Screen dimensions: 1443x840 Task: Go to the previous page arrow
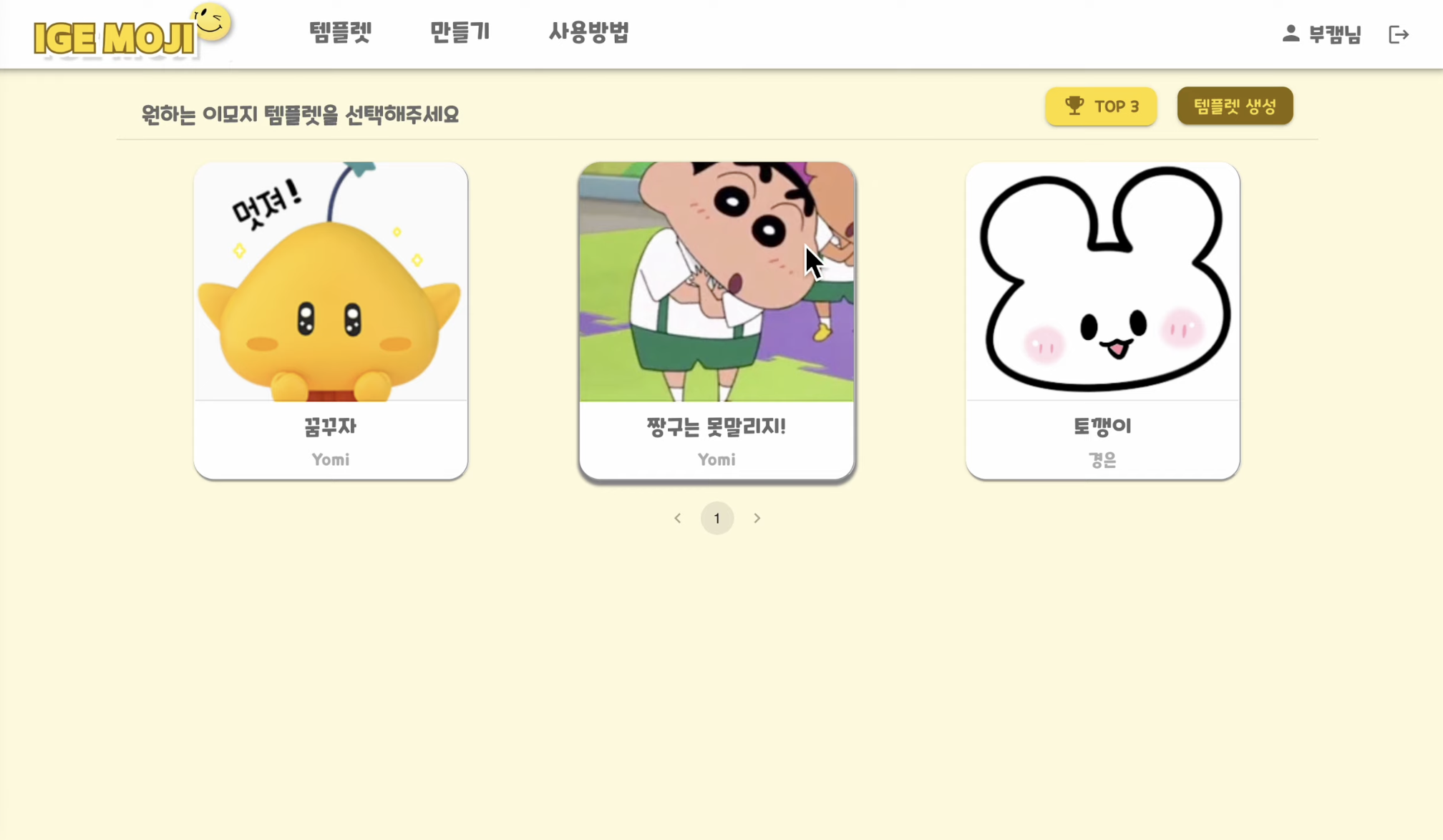point(677,518)
